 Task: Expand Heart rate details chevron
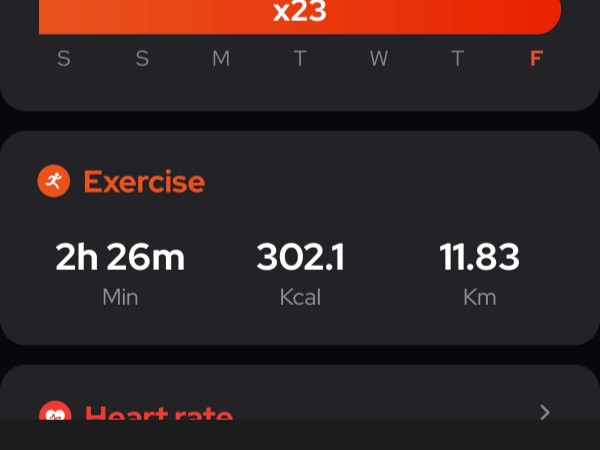tap(544, 411)
